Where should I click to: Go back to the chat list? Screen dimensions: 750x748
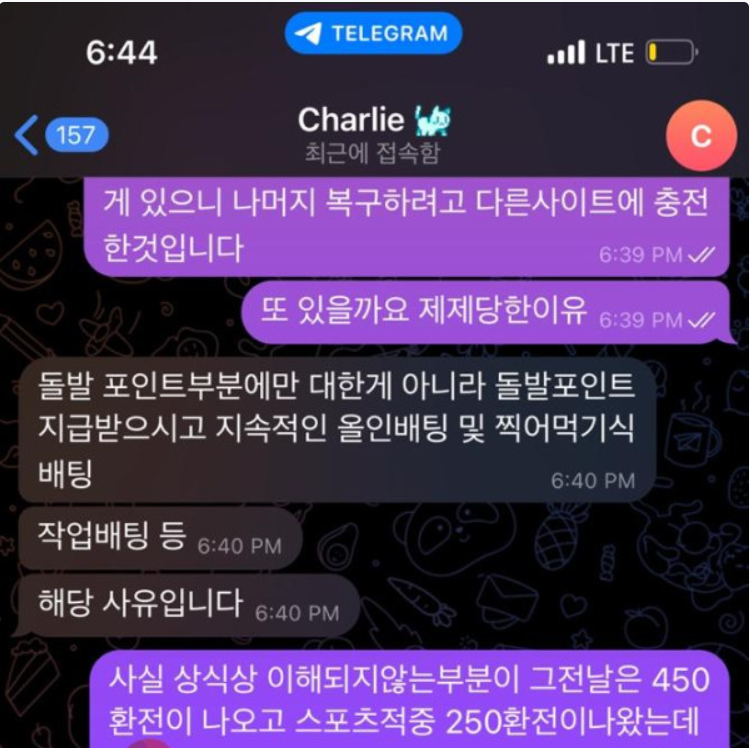tap(60, 134)
